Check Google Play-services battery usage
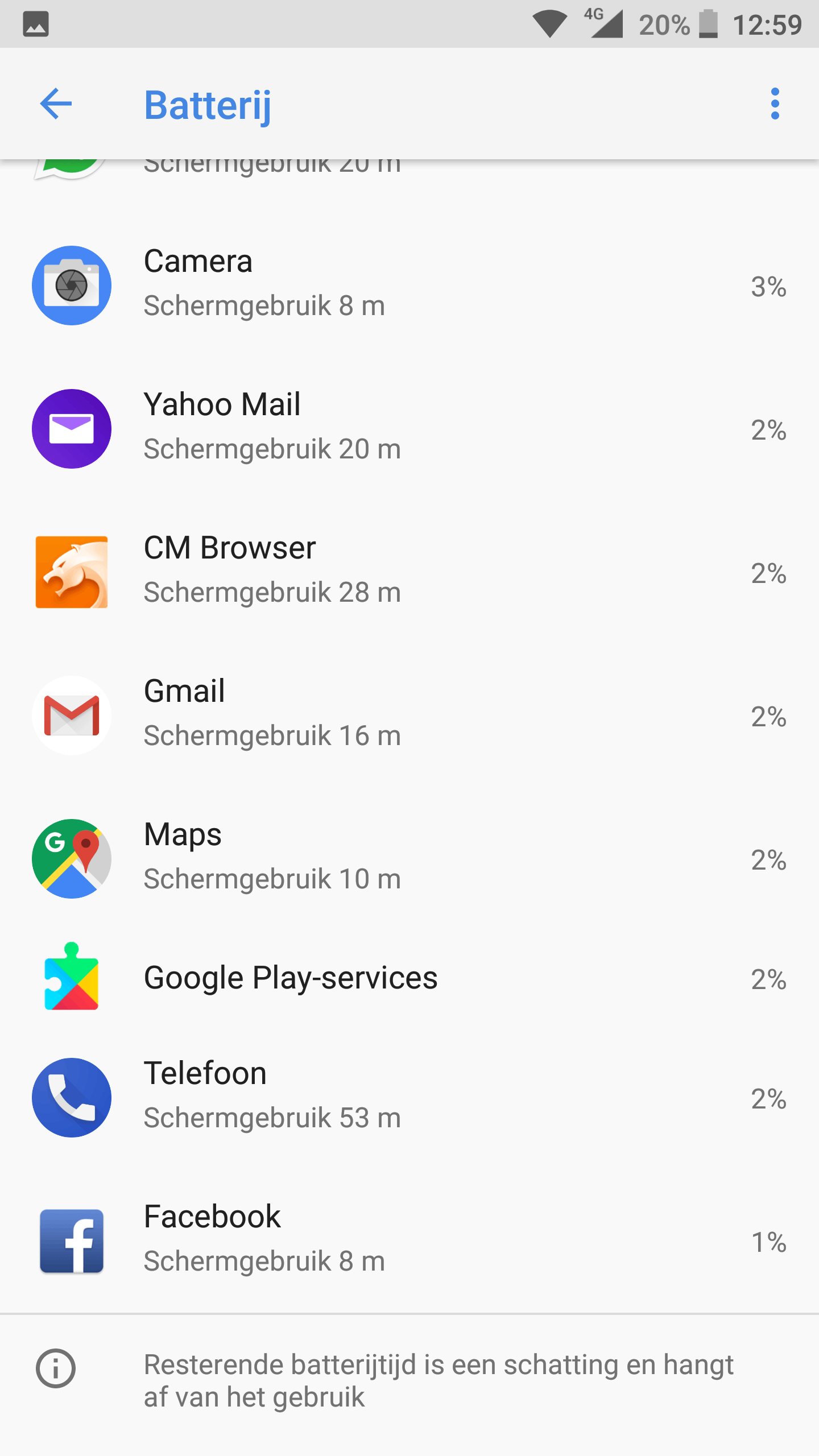The width and height of the screenshot is (819, 1456). coord(409,978)
